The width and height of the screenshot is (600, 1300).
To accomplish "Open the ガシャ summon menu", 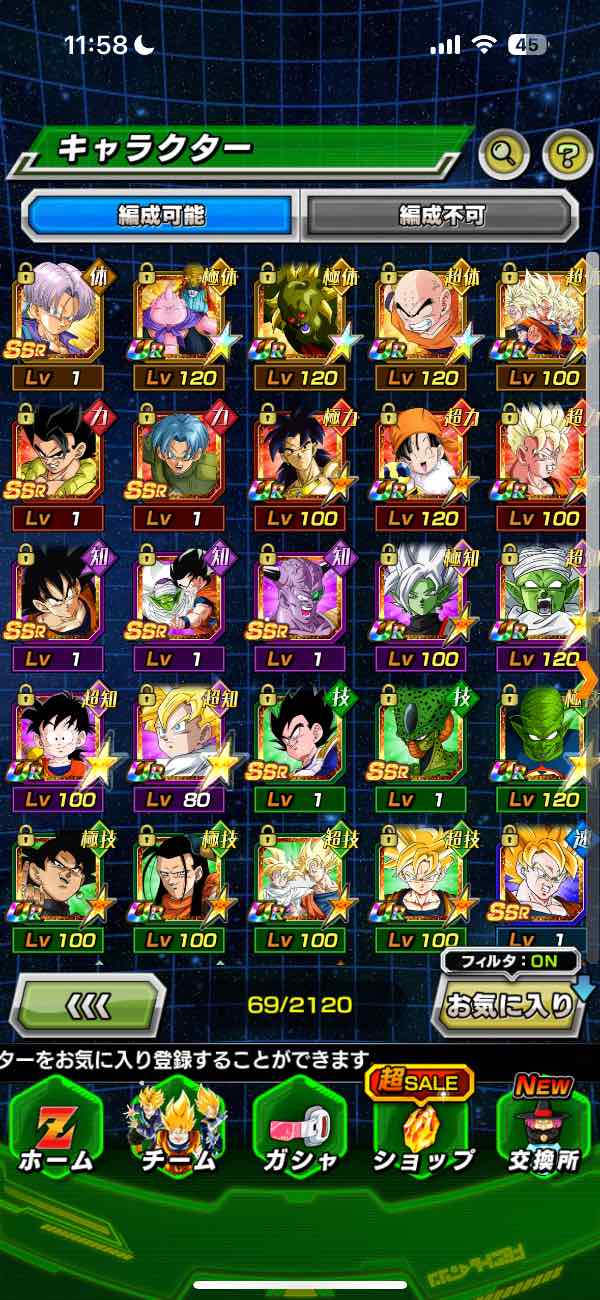I will coord(298,1130).
